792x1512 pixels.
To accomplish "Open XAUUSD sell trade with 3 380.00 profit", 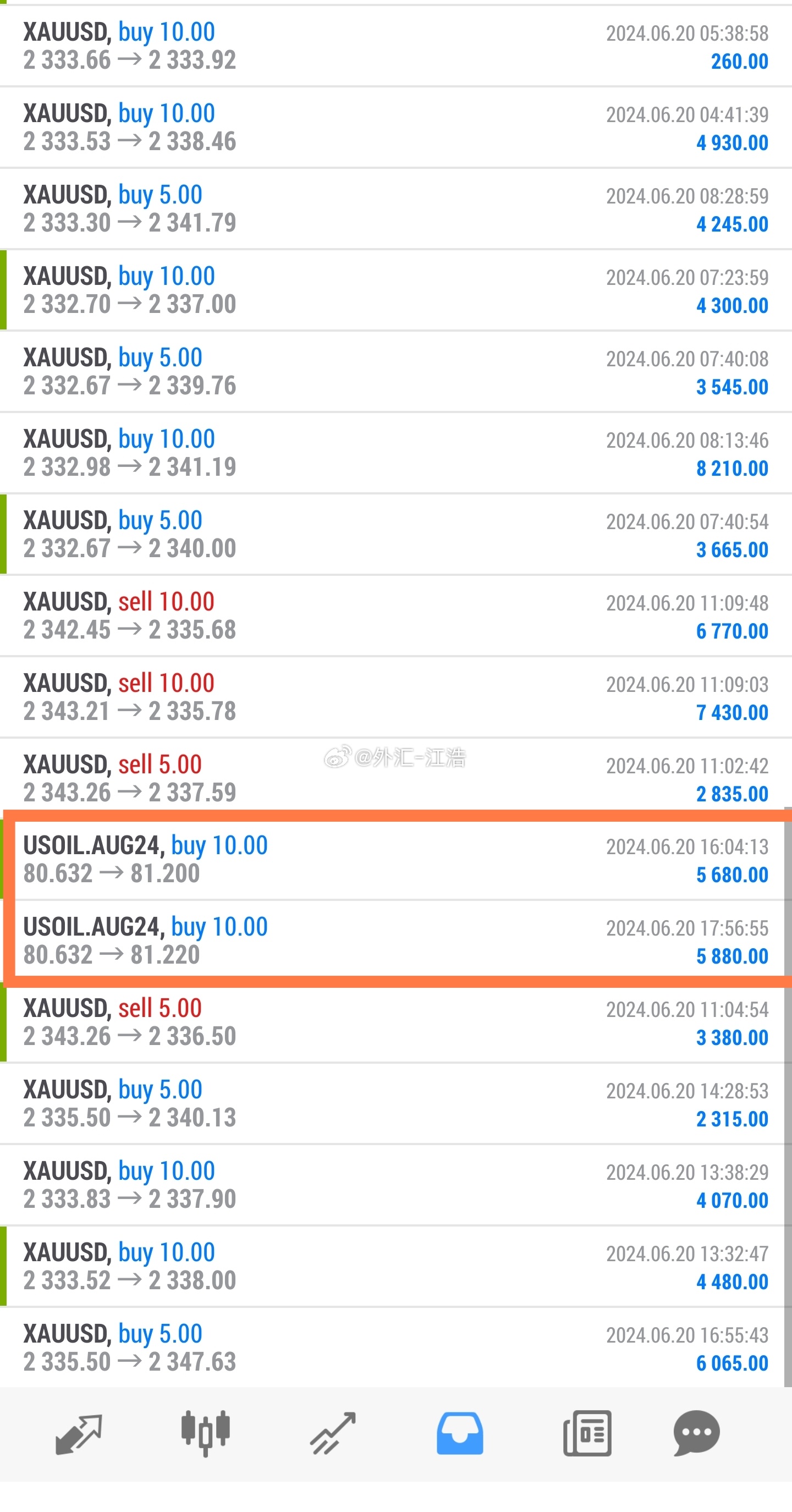I will pos(395,1022).
